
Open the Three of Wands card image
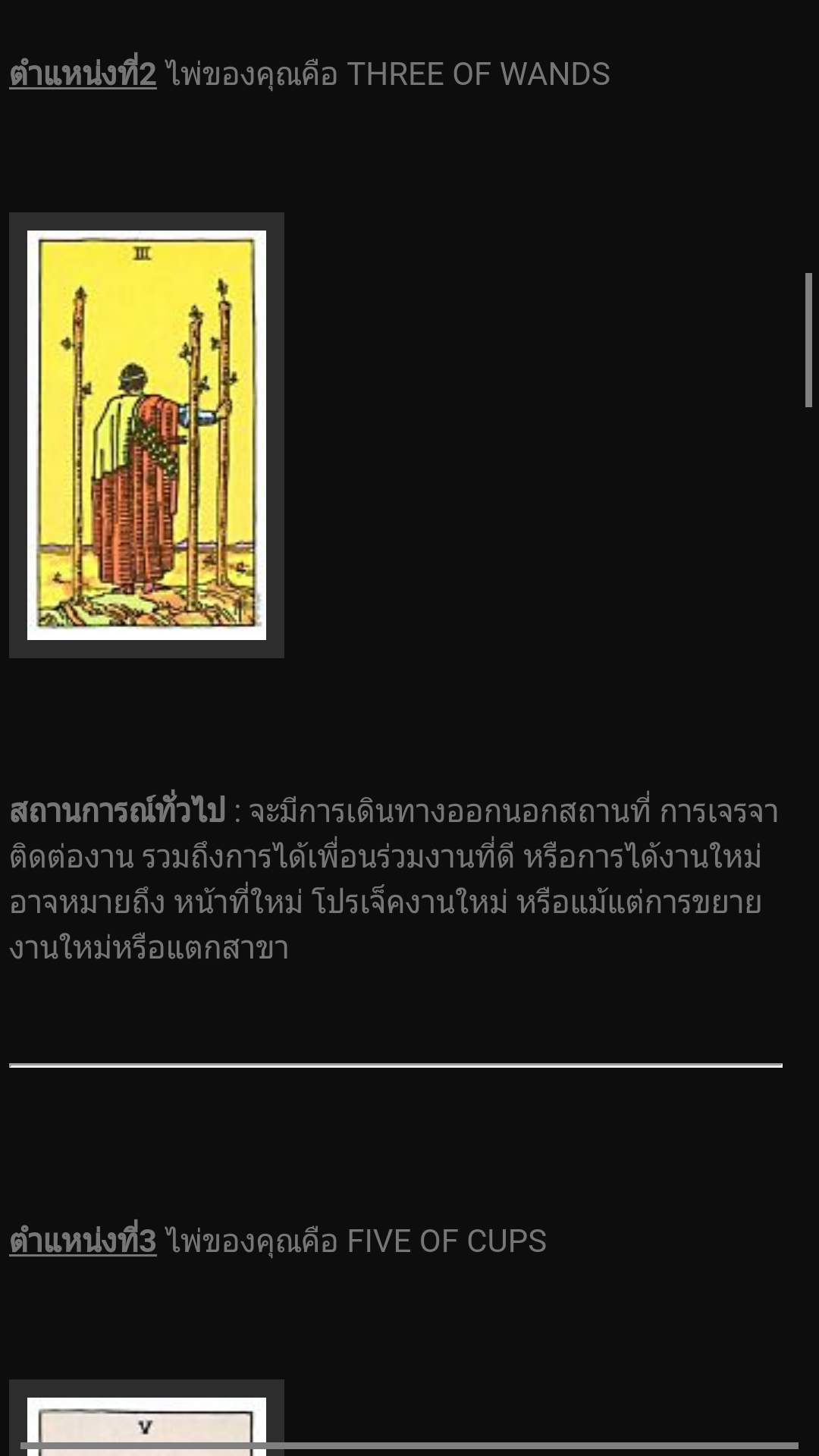point(146,435)
